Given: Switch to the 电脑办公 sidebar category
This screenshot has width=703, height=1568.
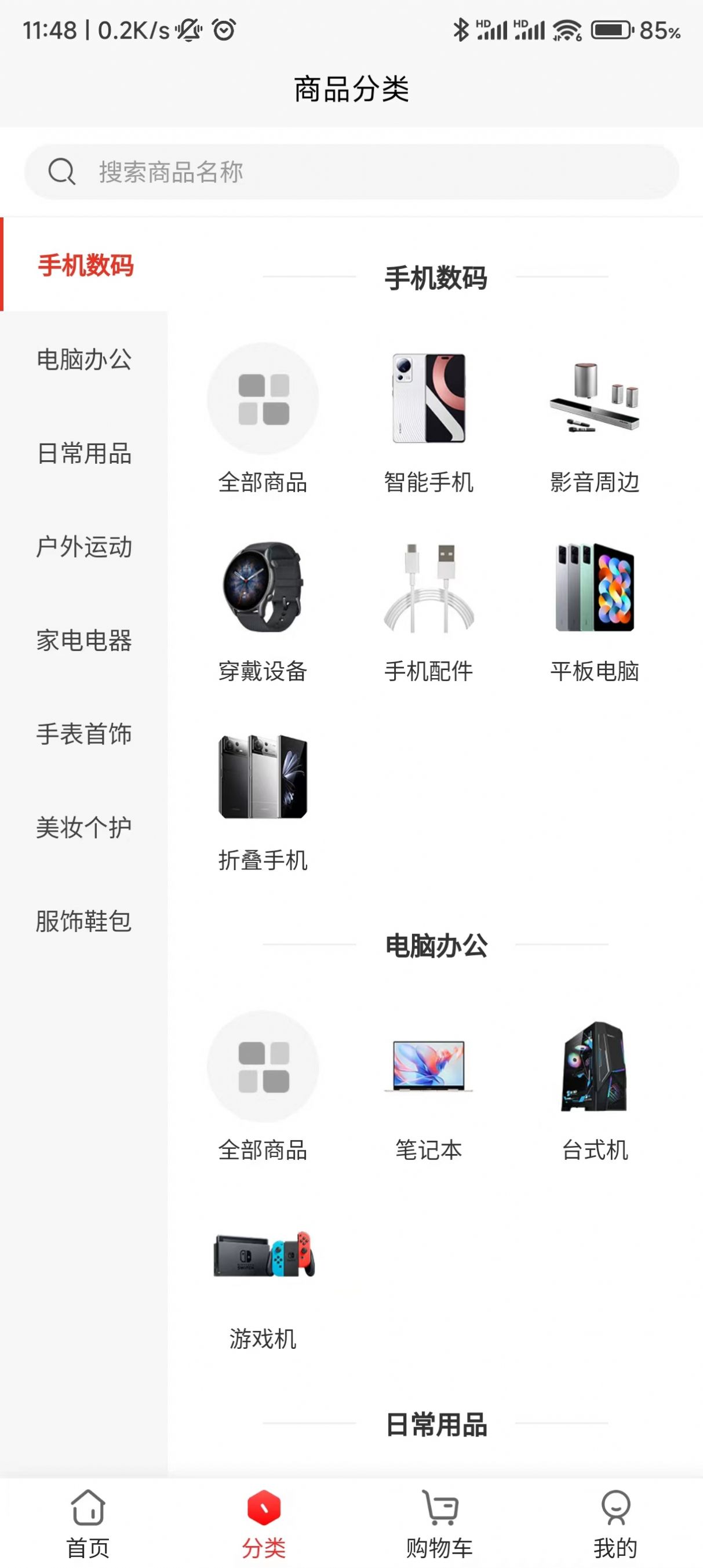Looking at the screenshot, I should [x=85, y=361].
